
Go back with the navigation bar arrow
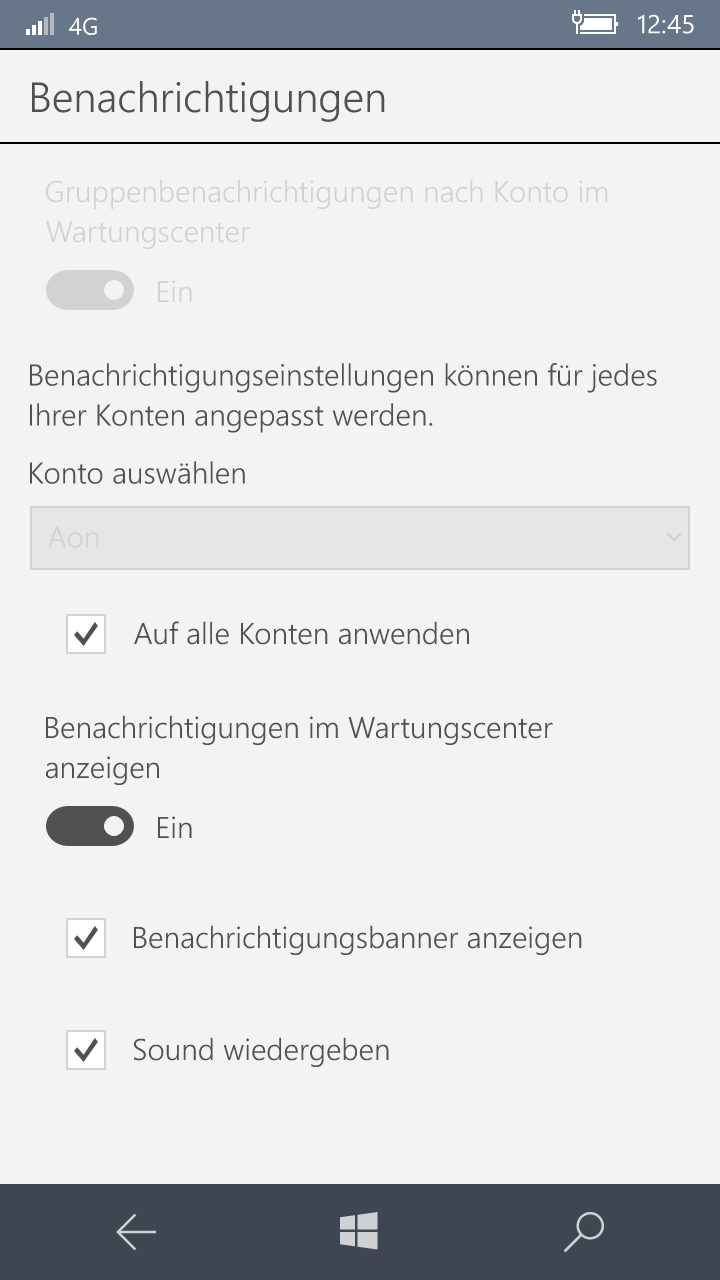click(x=136, y=1232)
